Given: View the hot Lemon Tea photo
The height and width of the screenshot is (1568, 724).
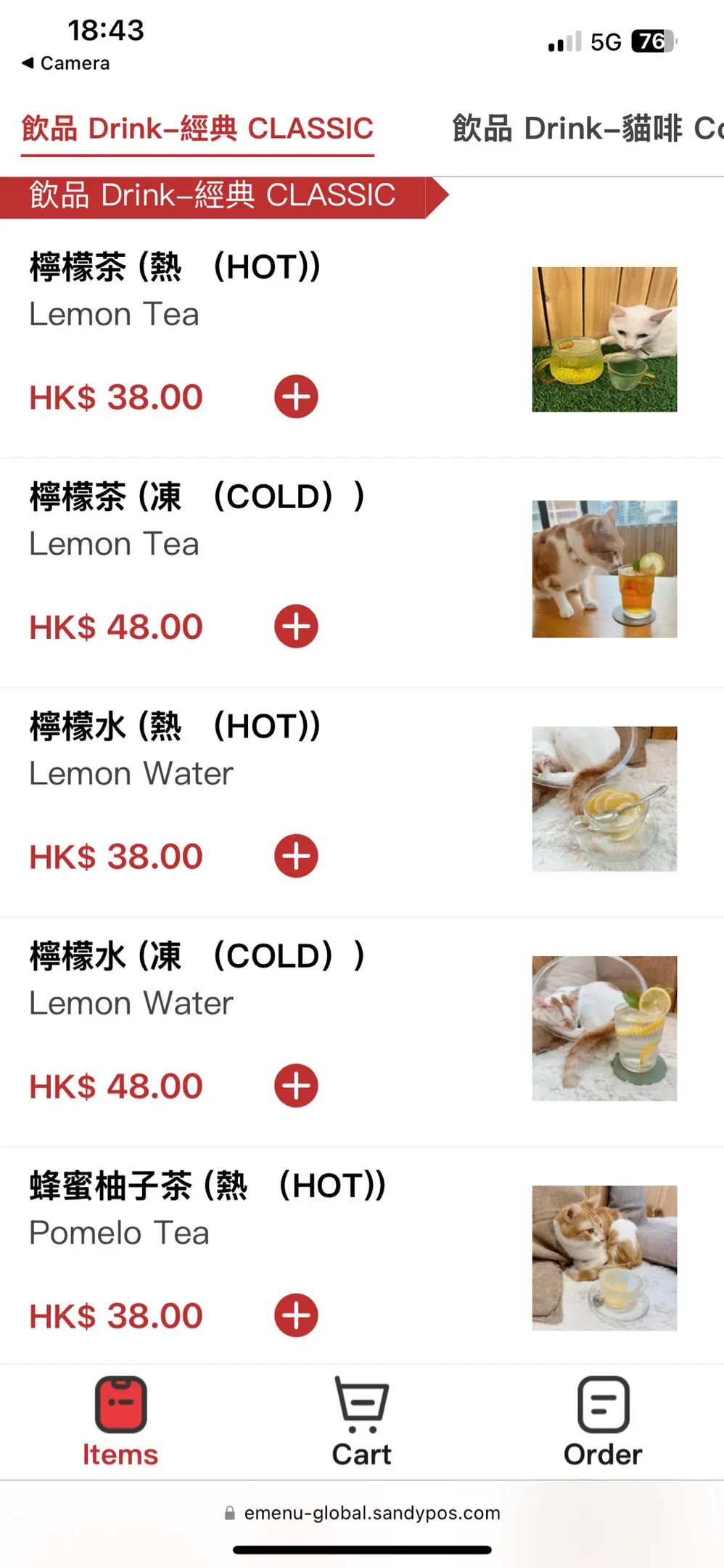Looking at the screenshot, I should (x=604, y=340).
